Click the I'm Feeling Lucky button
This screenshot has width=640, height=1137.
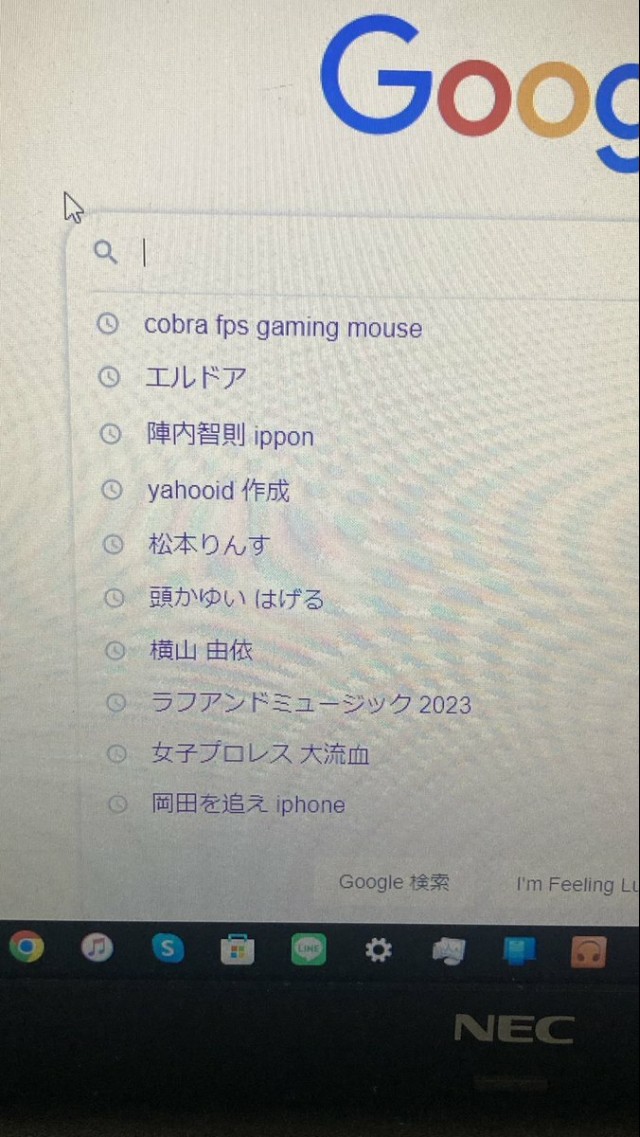[x=577, y=884]
